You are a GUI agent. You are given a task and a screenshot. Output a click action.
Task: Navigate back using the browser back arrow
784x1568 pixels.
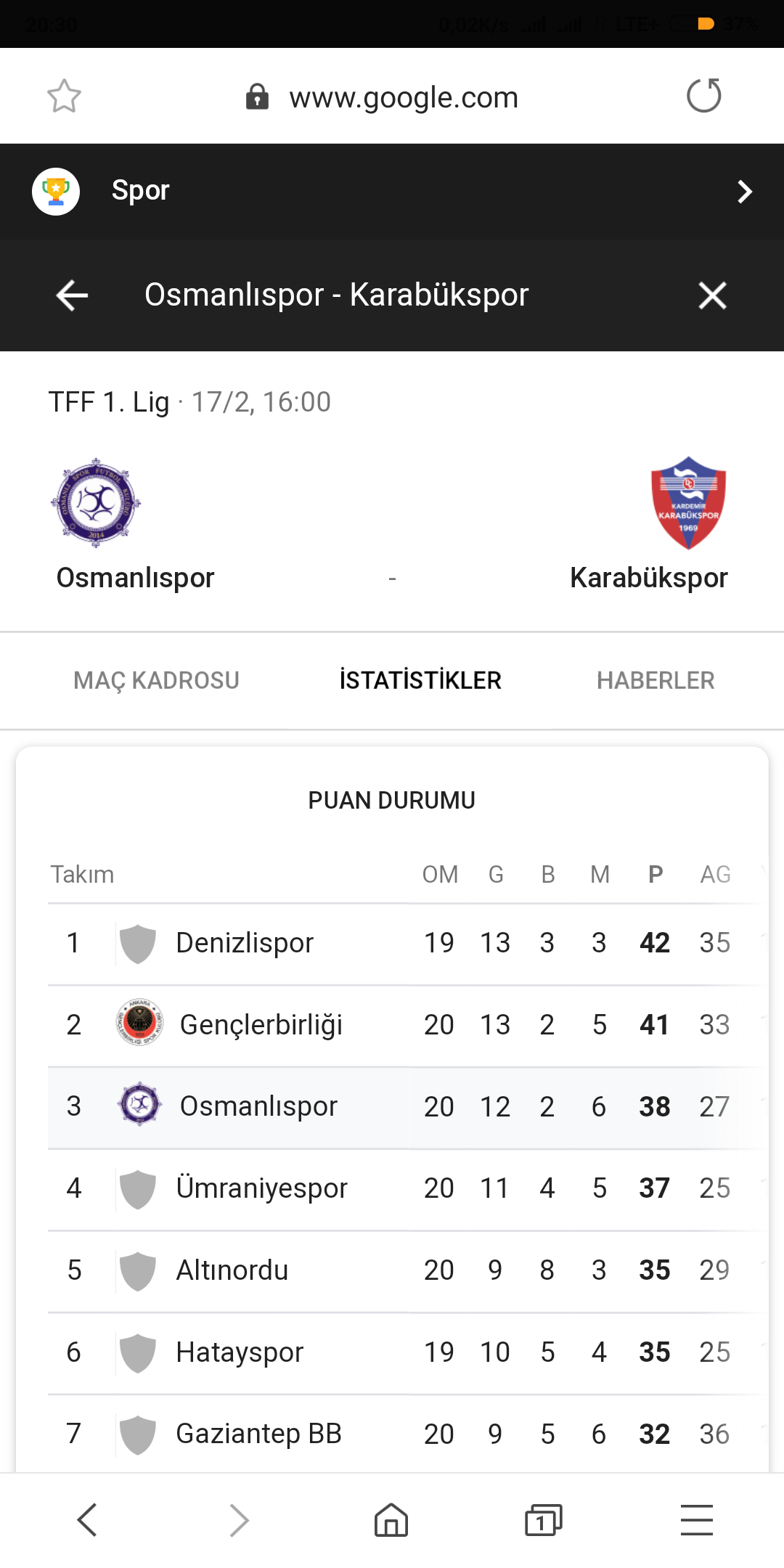87,1520
